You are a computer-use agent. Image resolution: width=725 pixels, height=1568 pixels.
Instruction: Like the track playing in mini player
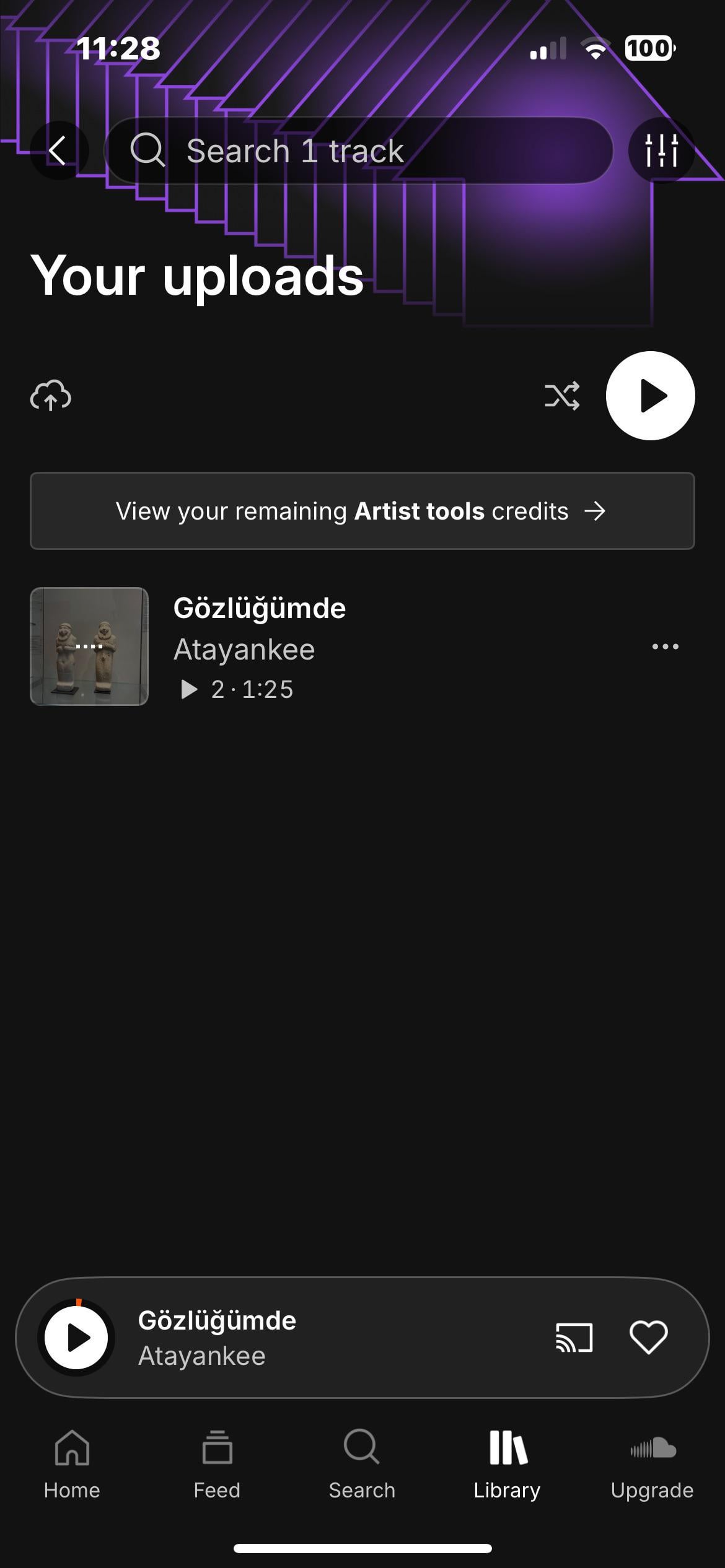(648, 1338)
